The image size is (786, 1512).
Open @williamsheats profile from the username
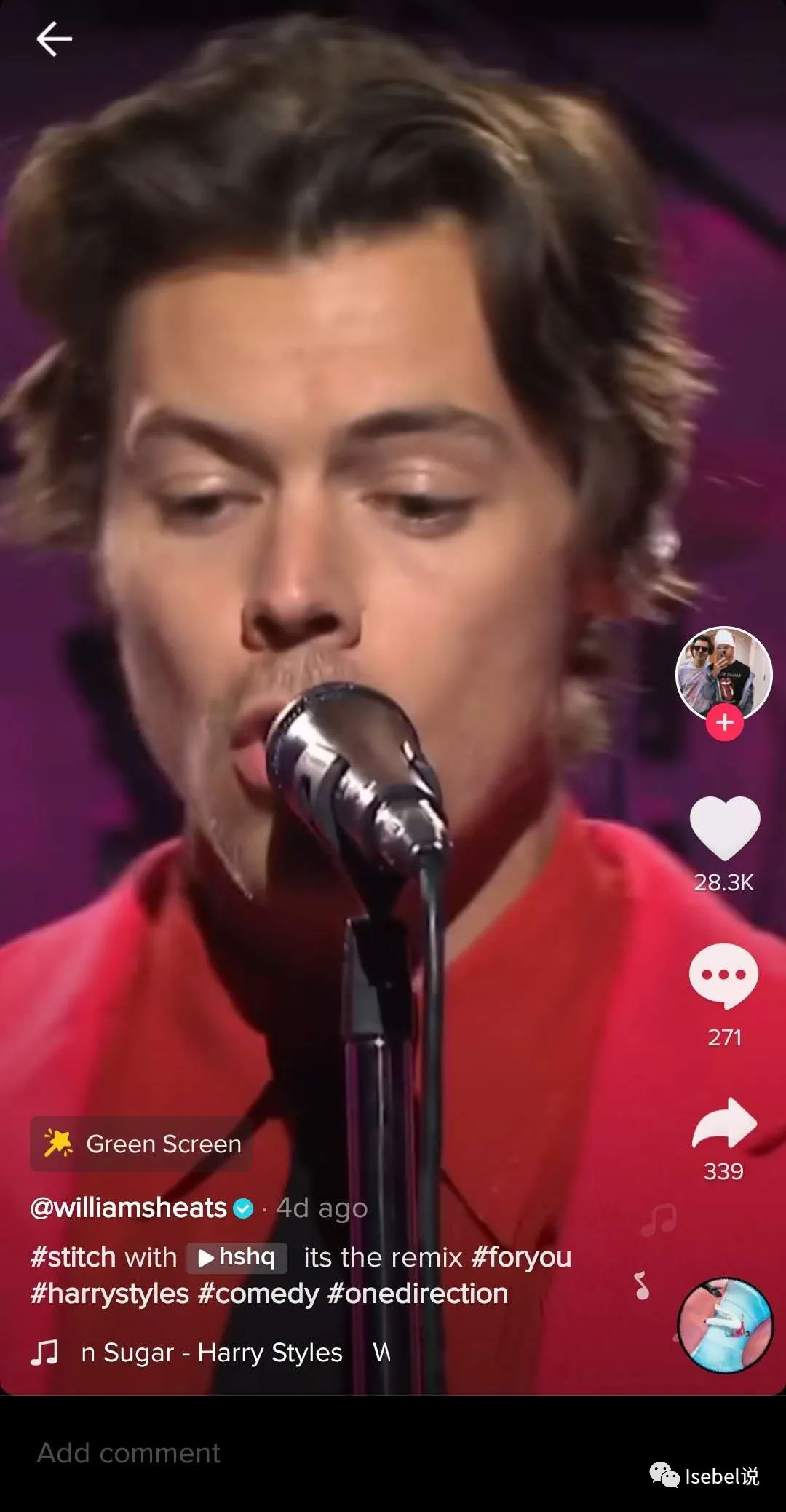coord(129,1208)
